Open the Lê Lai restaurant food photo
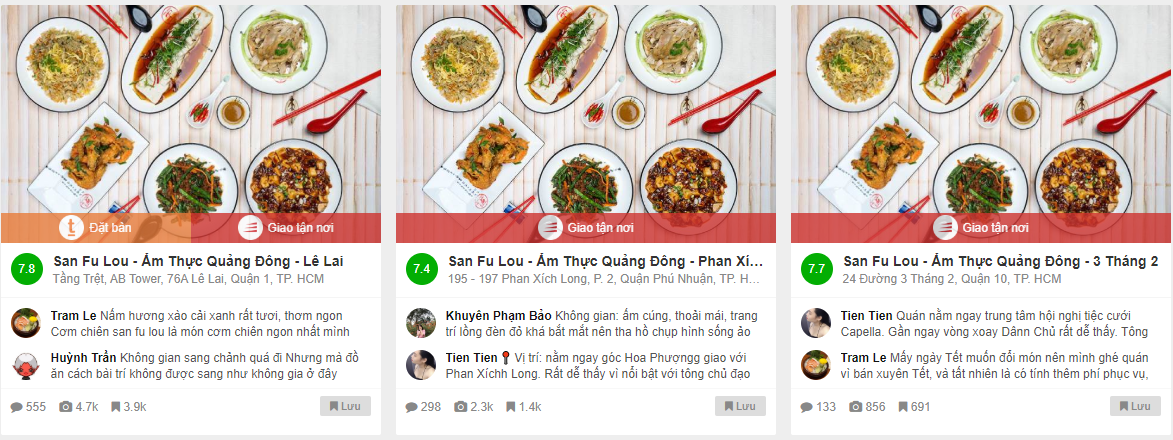This screenshot has width=1173, height=440. pyautogui.click(x=190, y=105)
